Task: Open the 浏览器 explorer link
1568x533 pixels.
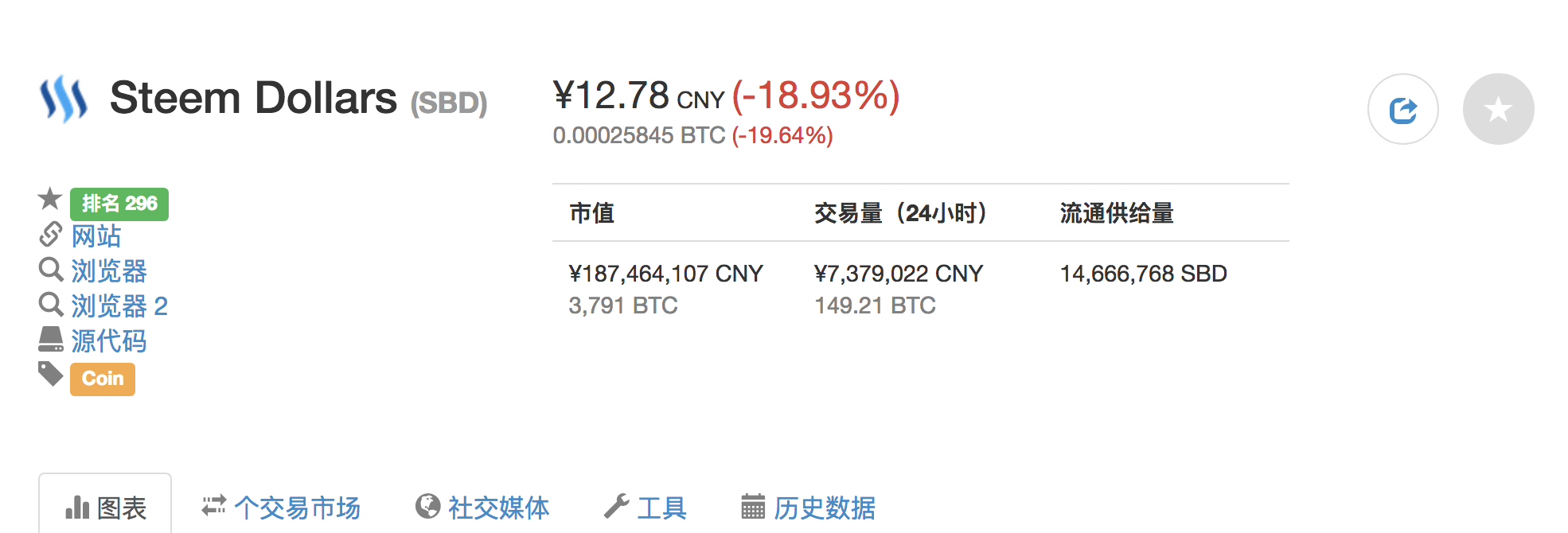Action: [x=109, y=271]
